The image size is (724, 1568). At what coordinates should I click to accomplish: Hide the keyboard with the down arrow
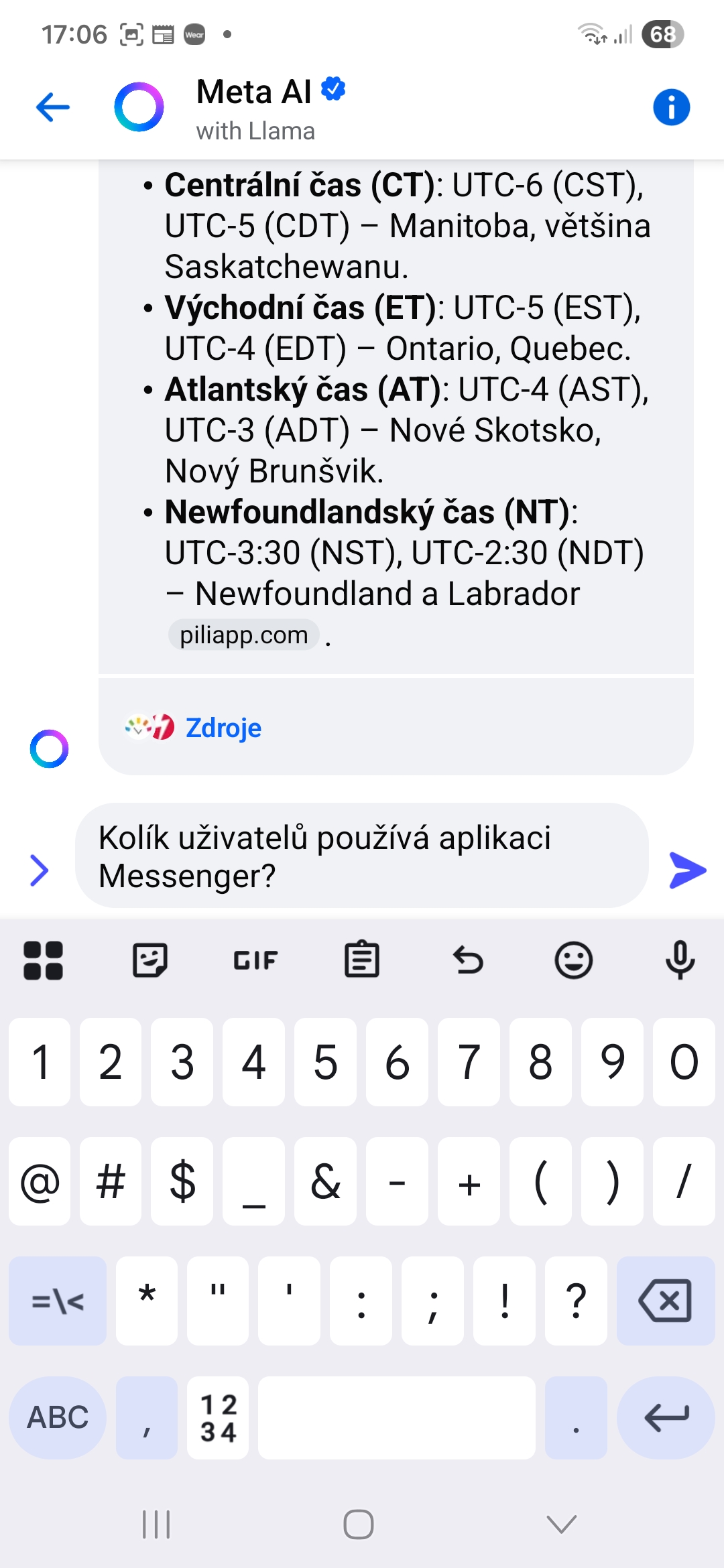561,1524
